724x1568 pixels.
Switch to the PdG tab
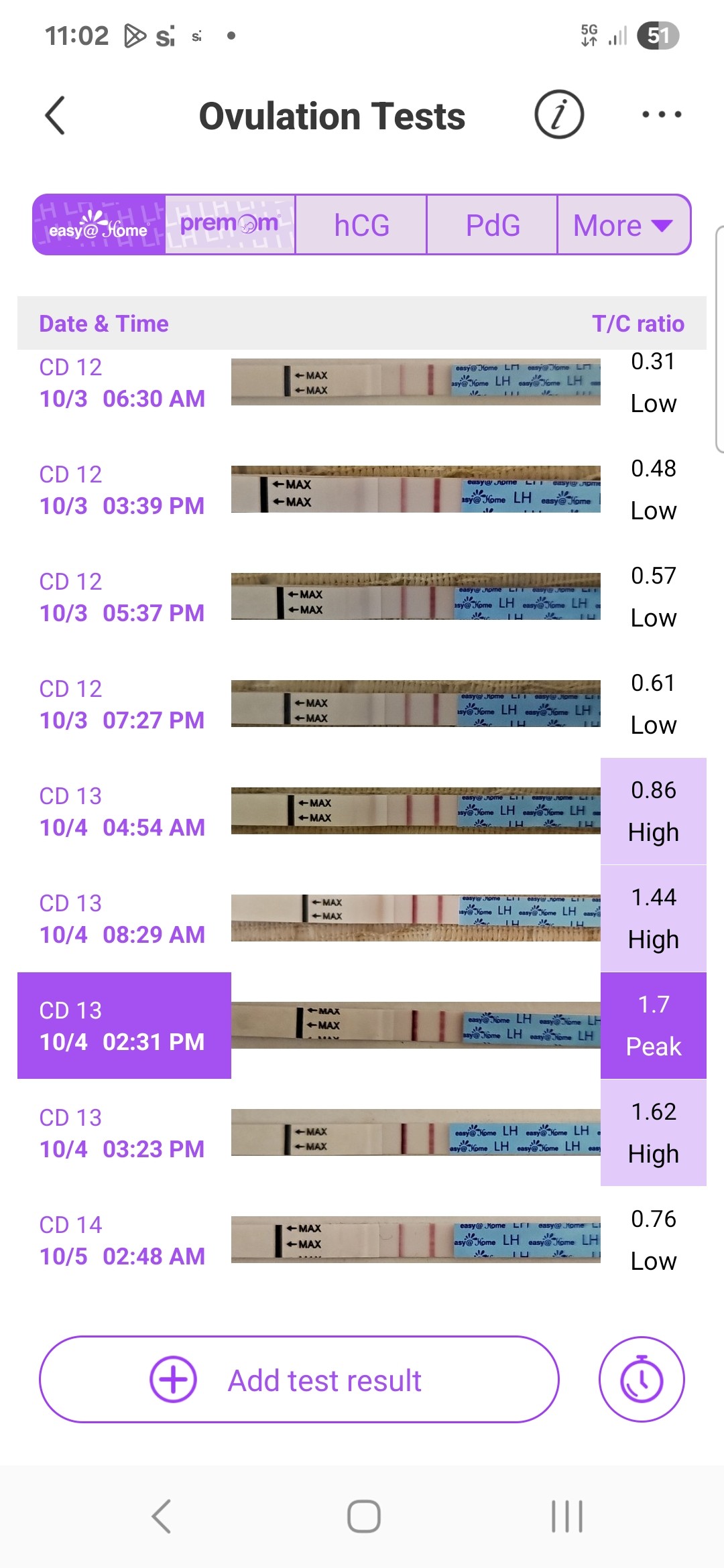[493, 225]
